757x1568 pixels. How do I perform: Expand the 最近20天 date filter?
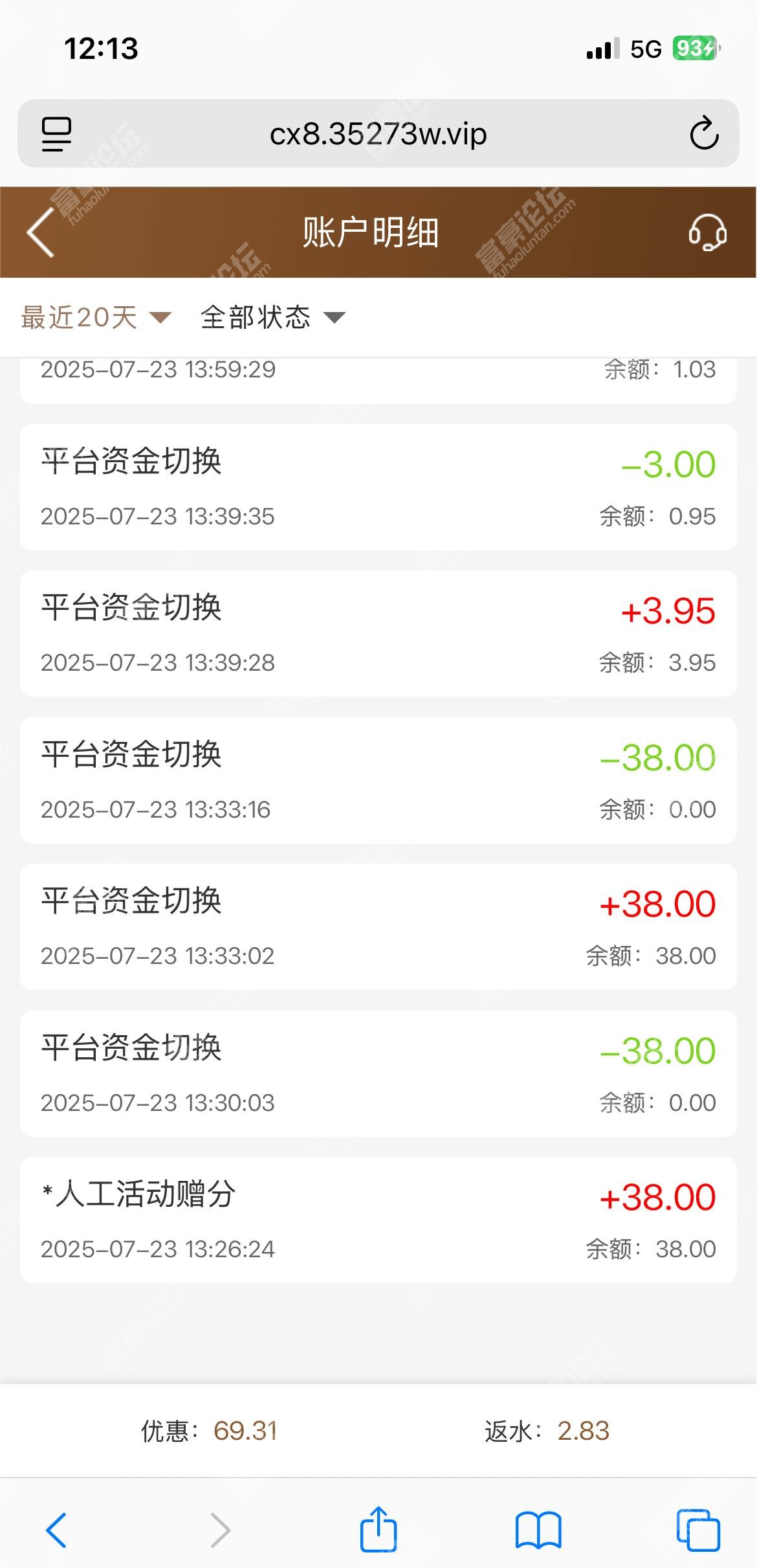[96, 317]
